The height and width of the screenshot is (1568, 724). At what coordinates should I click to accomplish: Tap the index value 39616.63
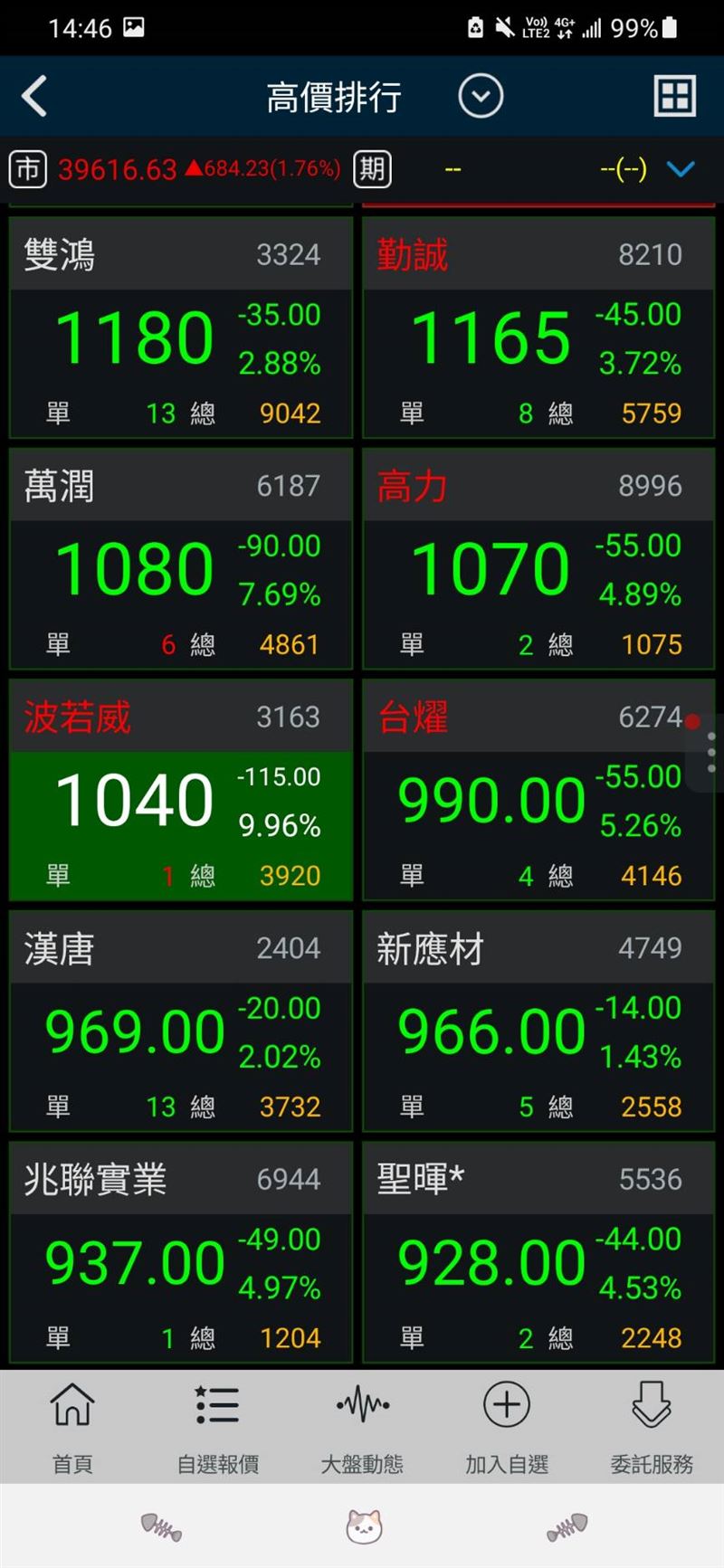tap(118, 170)
